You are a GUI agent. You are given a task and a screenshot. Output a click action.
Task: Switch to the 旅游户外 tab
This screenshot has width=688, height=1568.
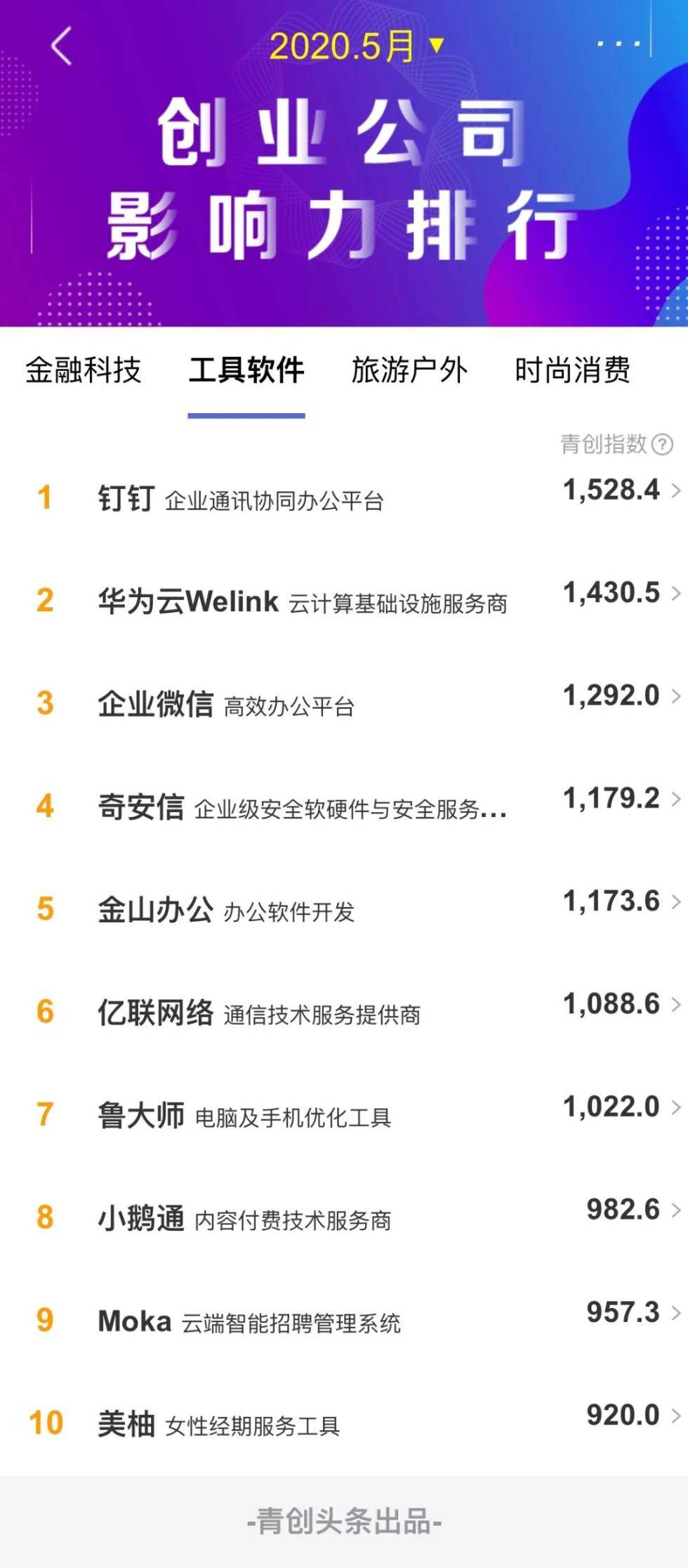(x=409, y=370)
